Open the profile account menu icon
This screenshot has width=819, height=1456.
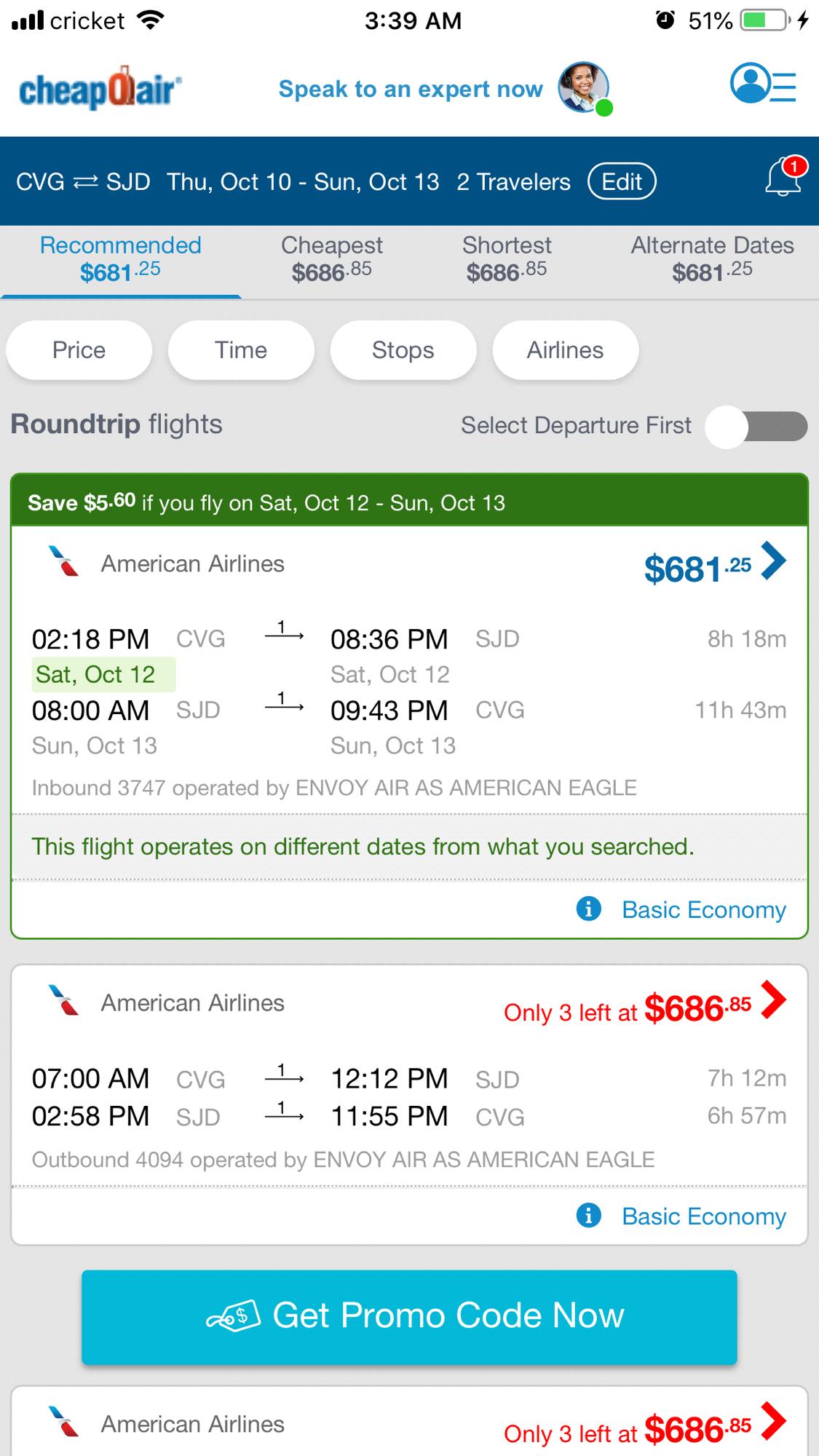[x=763, y=84]
